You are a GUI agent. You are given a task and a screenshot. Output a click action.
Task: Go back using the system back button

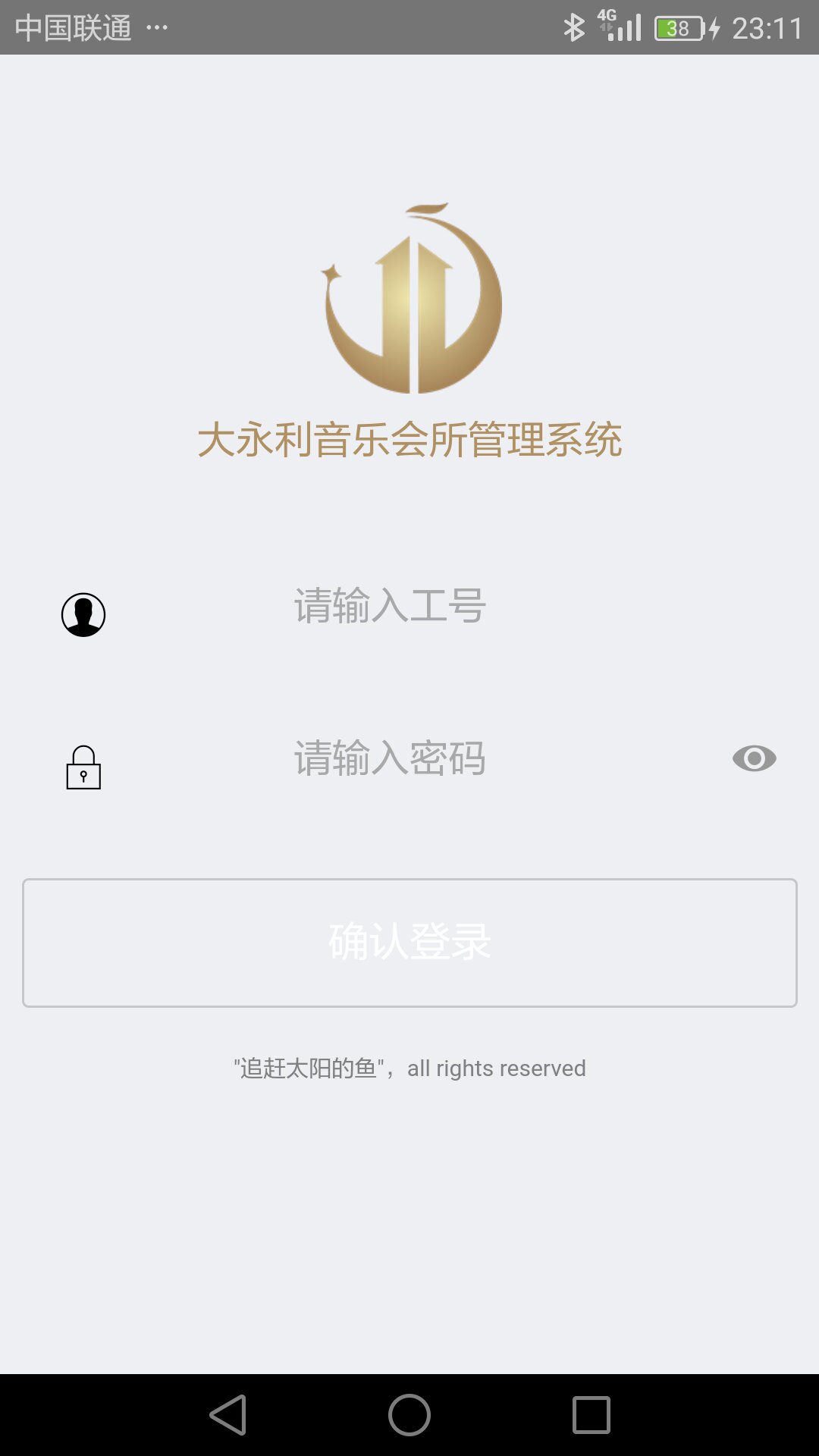227,1415
